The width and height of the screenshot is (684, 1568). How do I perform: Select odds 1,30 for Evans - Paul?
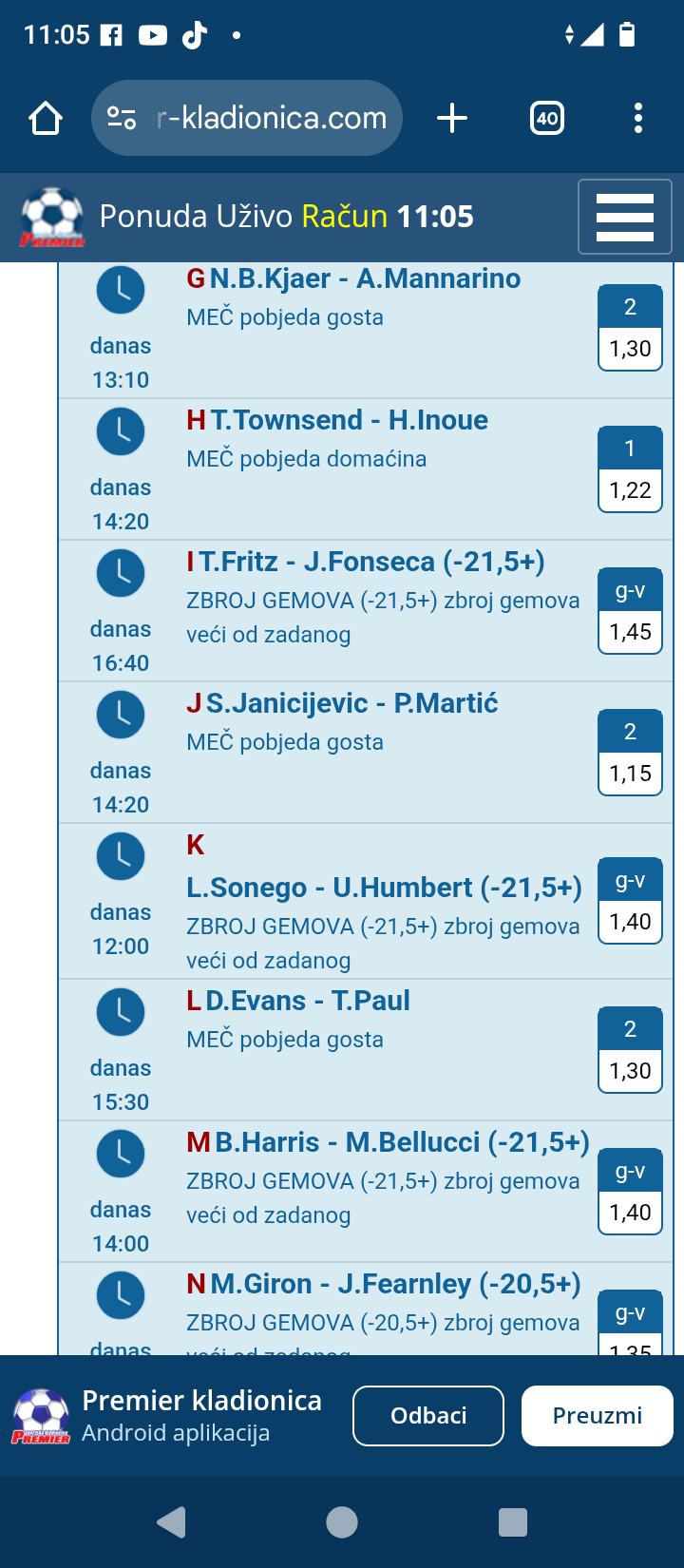(x=630, y=1050)
